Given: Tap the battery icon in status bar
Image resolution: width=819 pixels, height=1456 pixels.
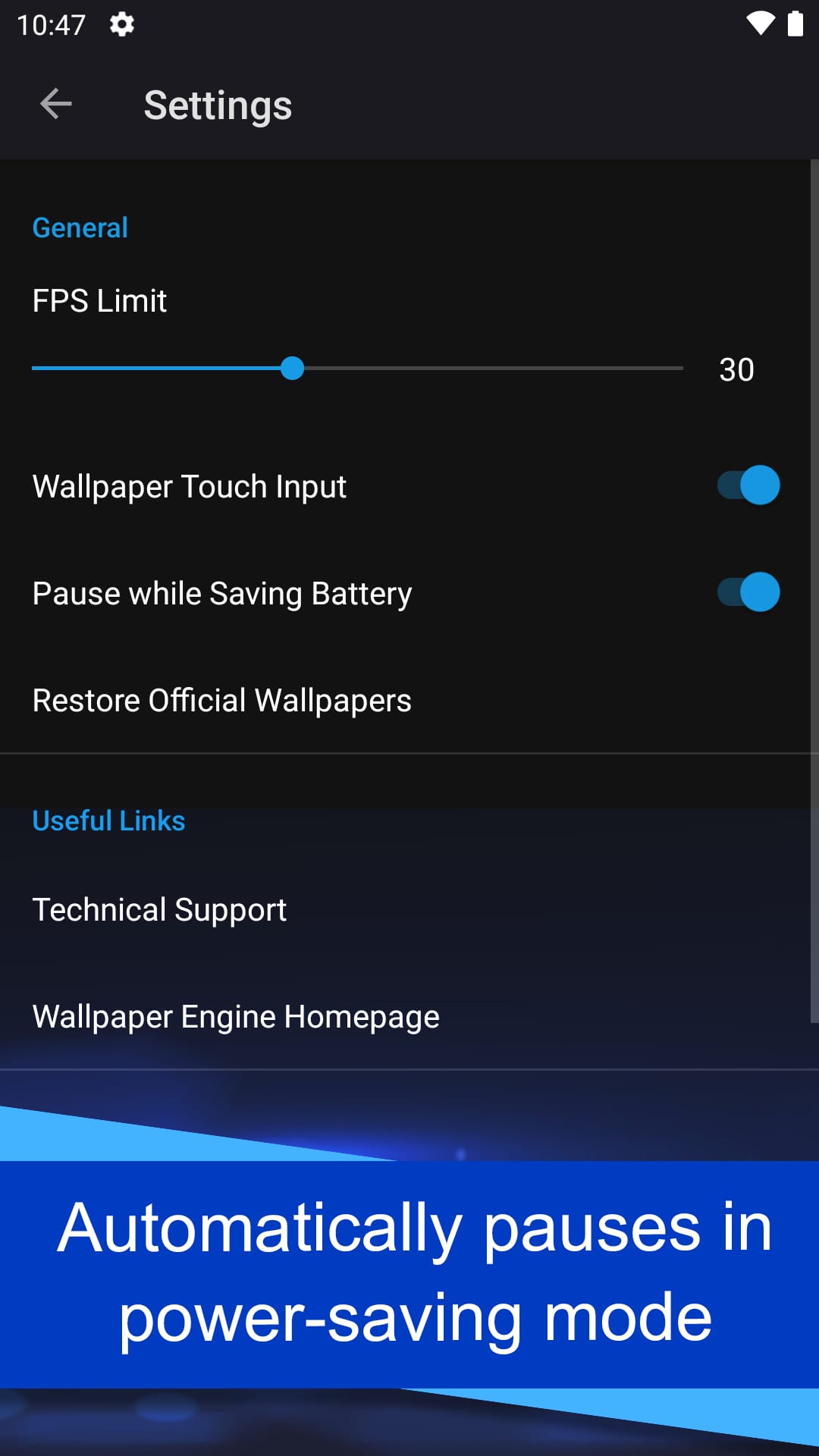Looking at the screenshot, I should [x=794, y=23].
